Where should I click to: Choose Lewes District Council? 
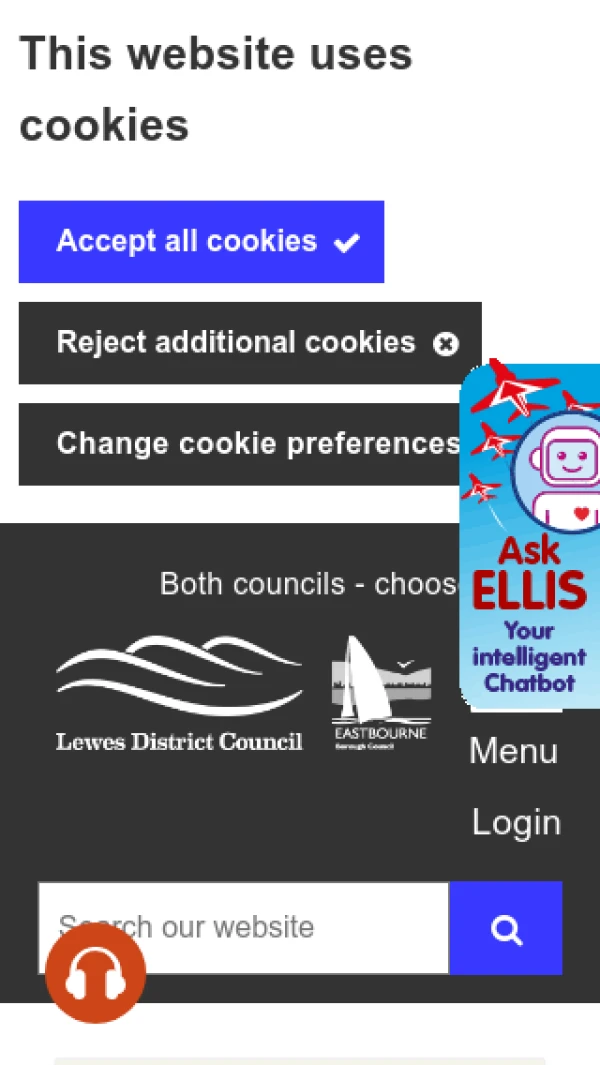pos(179,693)
